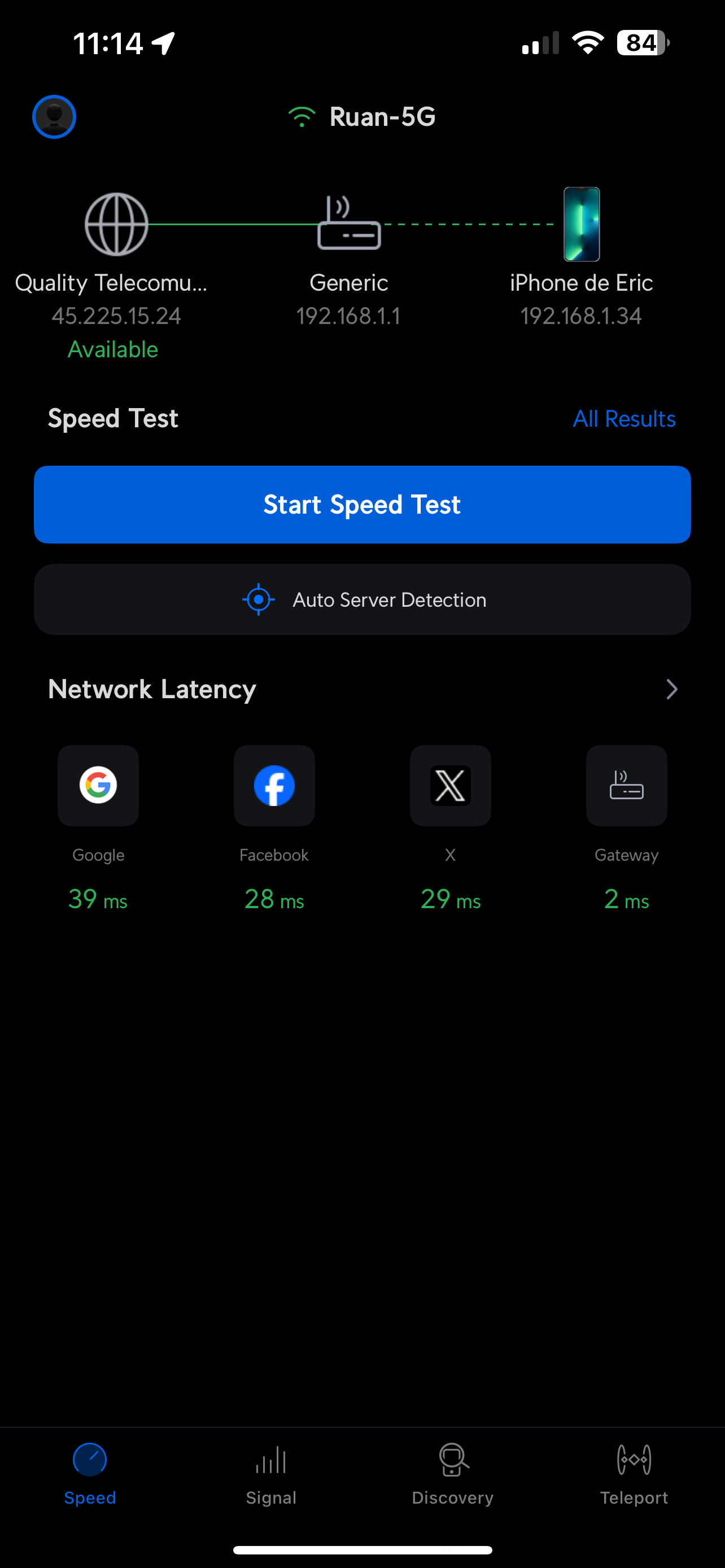
Task: Open Gateway latency tile
Action: 626,785
